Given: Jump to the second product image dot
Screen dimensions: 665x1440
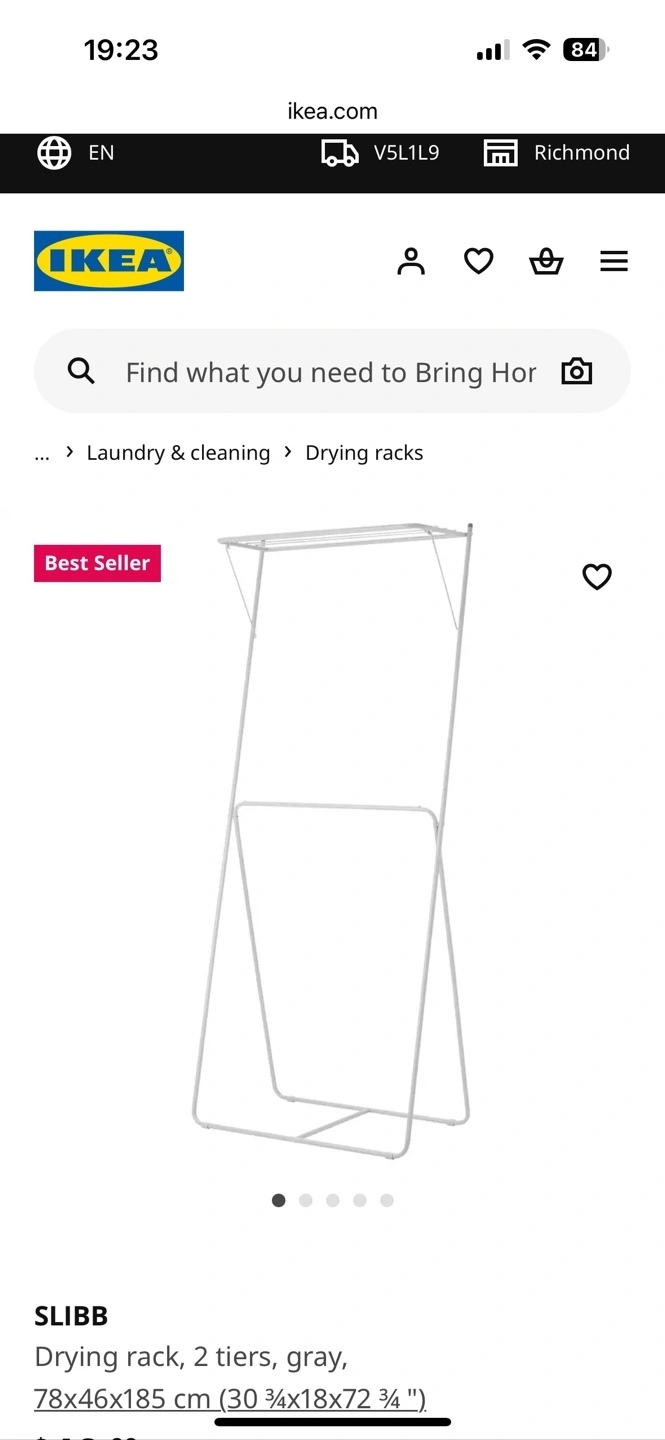Looking at the screenshot, I should point(306,1200).
